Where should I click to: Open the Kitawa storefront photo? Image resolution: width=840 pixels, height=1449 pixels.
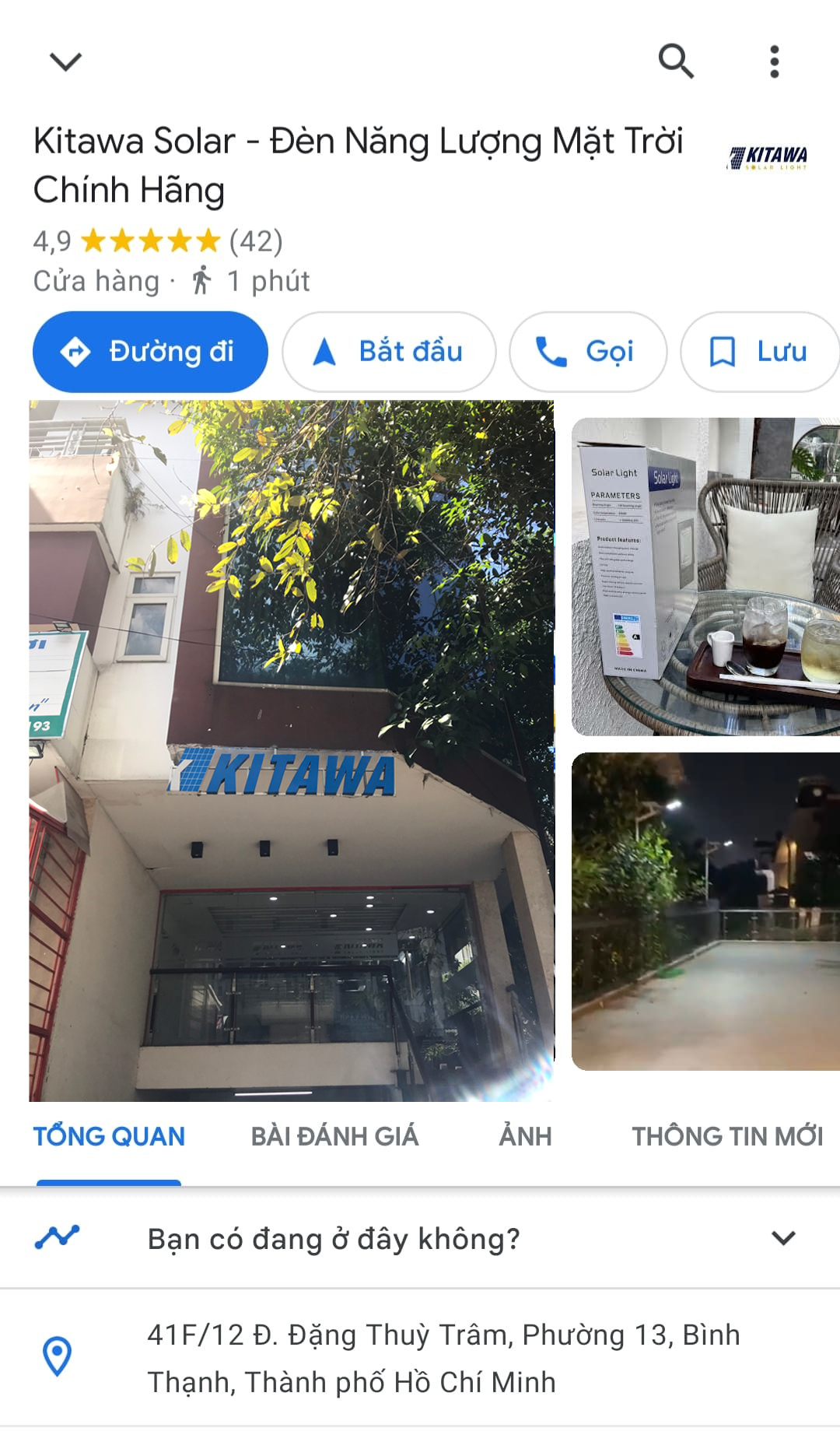(x=292, y=750)
